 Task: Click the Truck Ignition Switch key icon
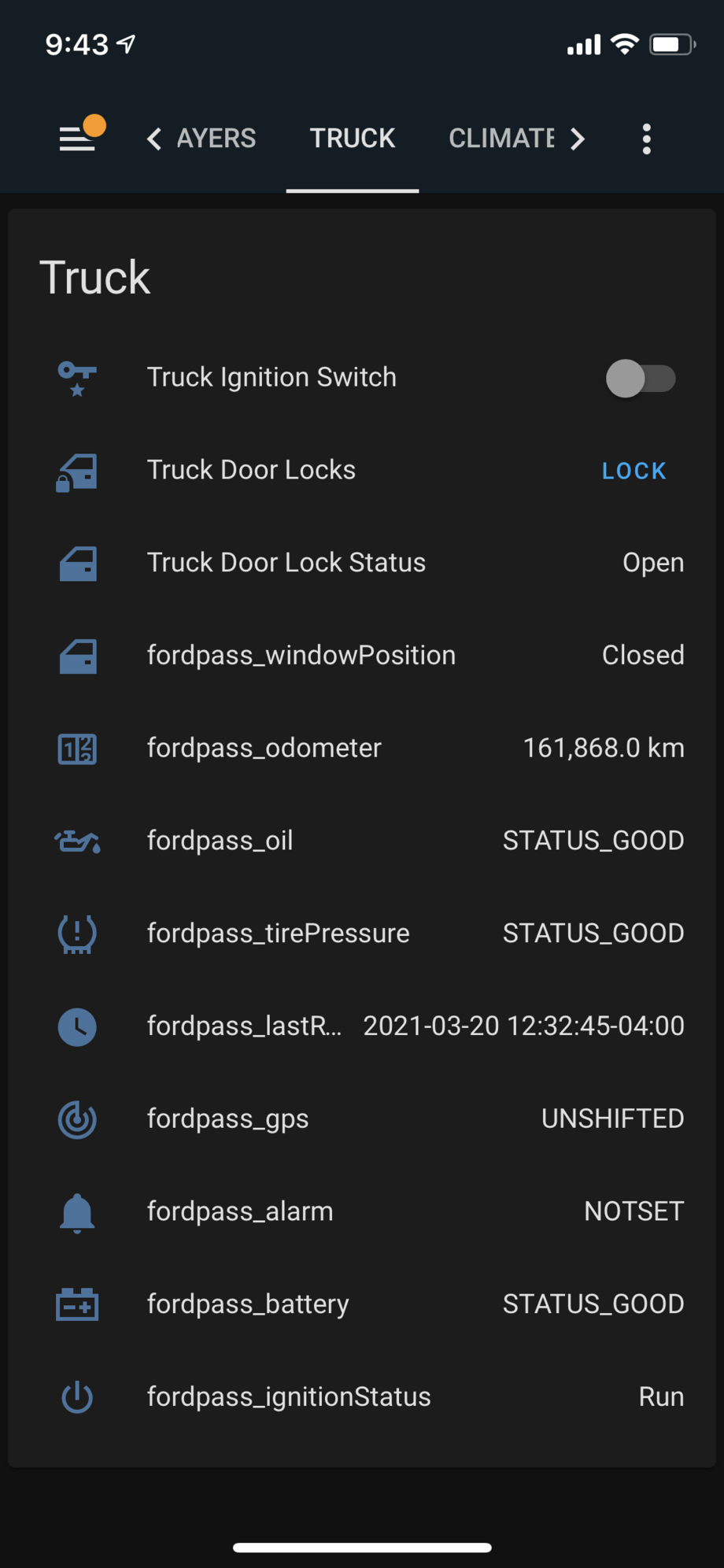pyautogui.click(x=76, y=379)
